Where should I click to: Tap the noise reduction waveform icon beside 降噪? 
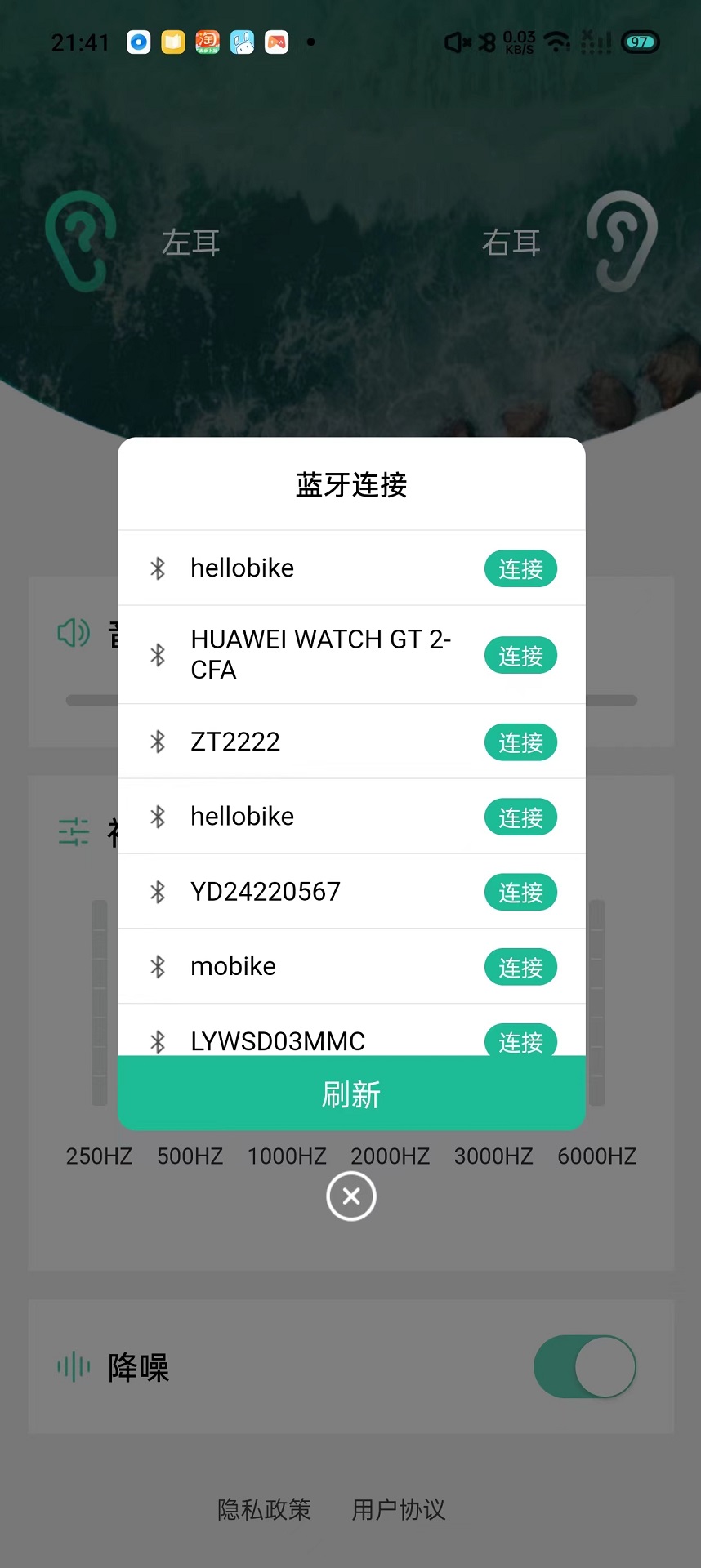tap(73, 1367)
